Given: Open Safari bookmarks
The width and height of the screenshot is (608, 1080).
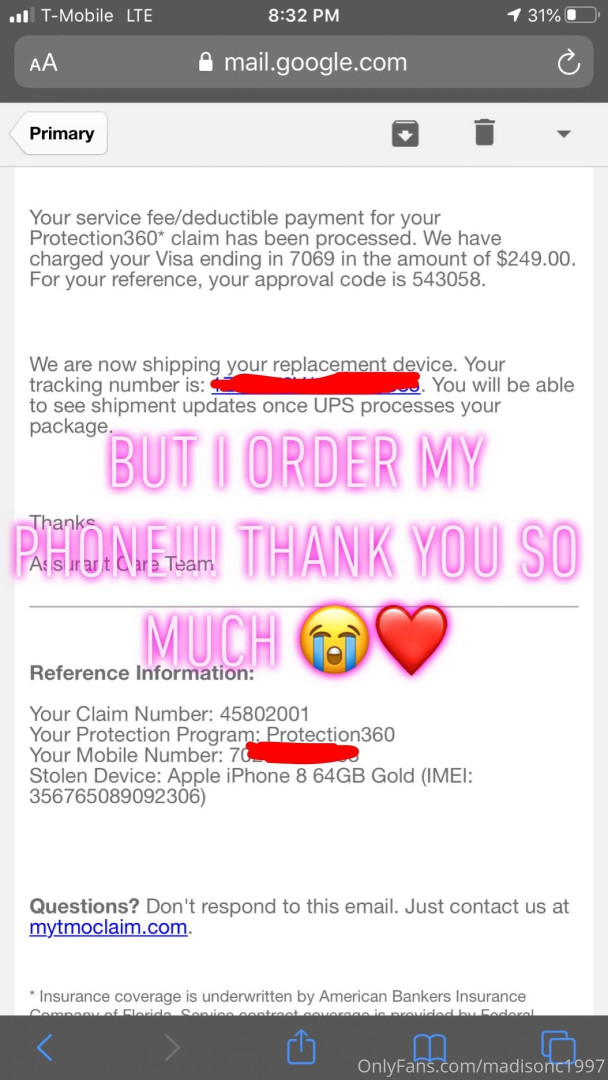Looking at the screenshot, I should (x=430, y=1047).
